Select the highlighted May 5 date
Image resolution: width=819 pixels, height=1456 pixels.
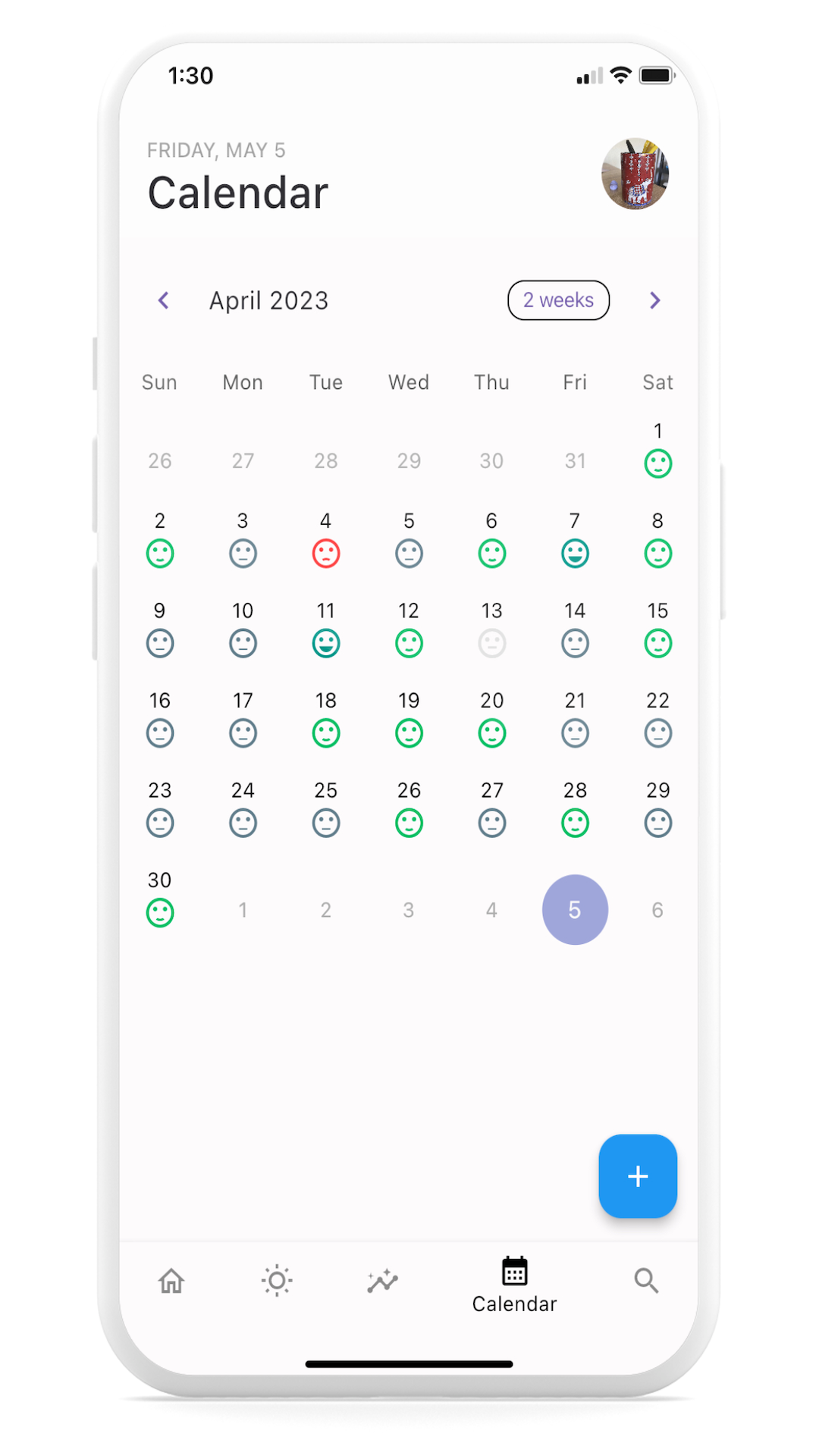point(575,909)
